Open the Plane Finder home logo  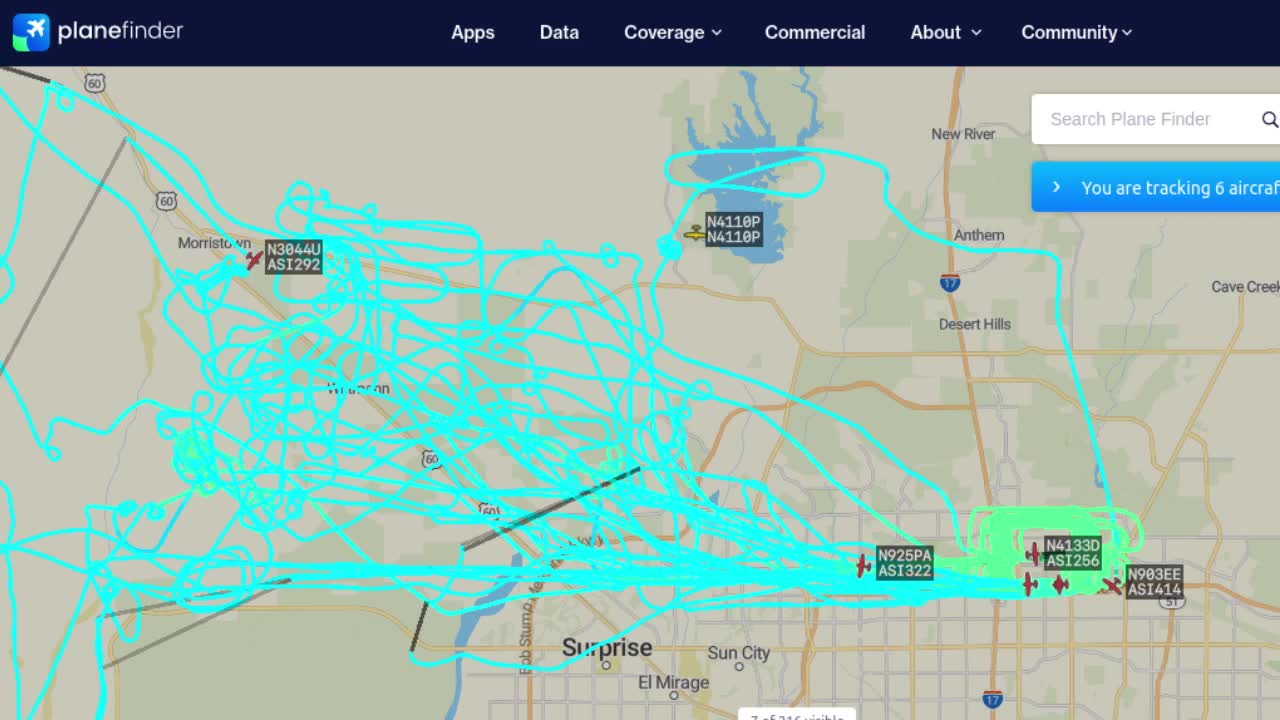[x=98, y=32]
